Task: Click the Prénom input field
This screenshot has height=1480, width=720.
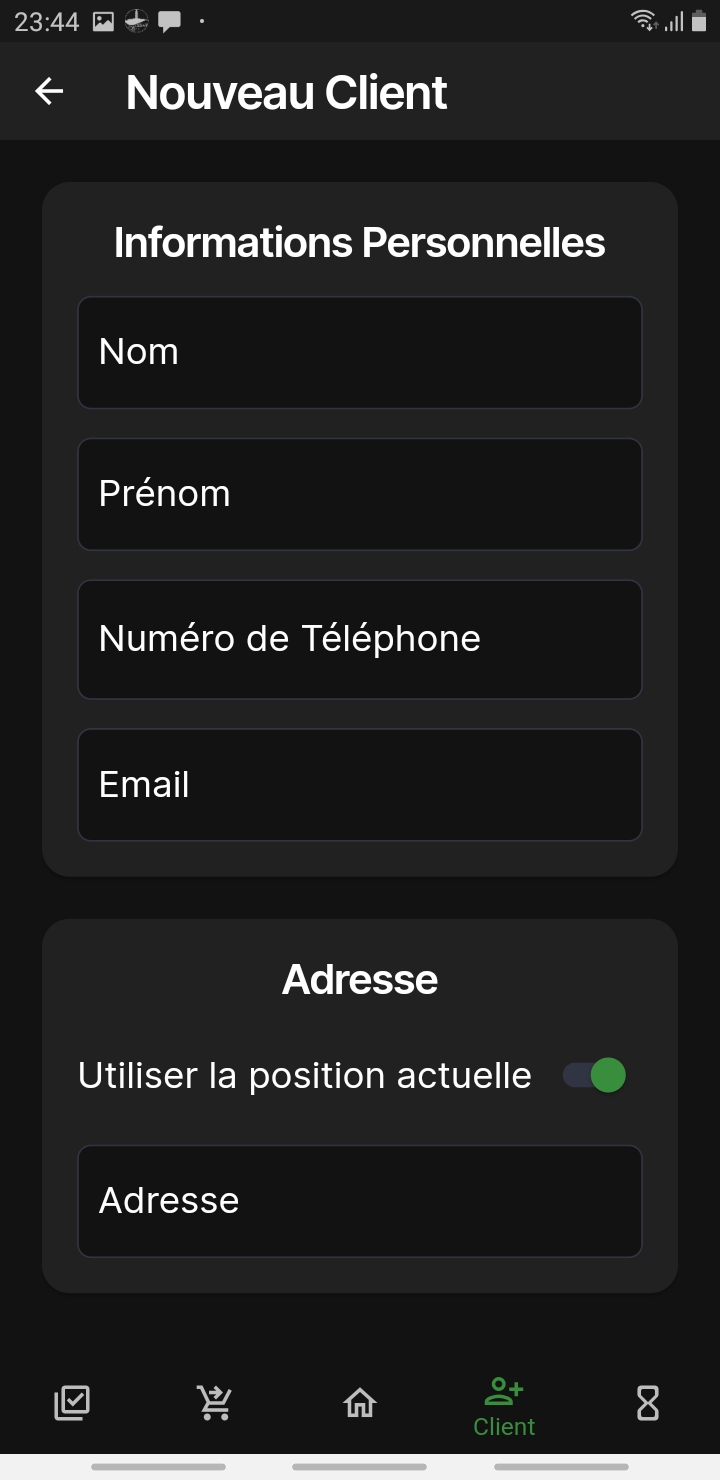Action: tap(360, 494)
